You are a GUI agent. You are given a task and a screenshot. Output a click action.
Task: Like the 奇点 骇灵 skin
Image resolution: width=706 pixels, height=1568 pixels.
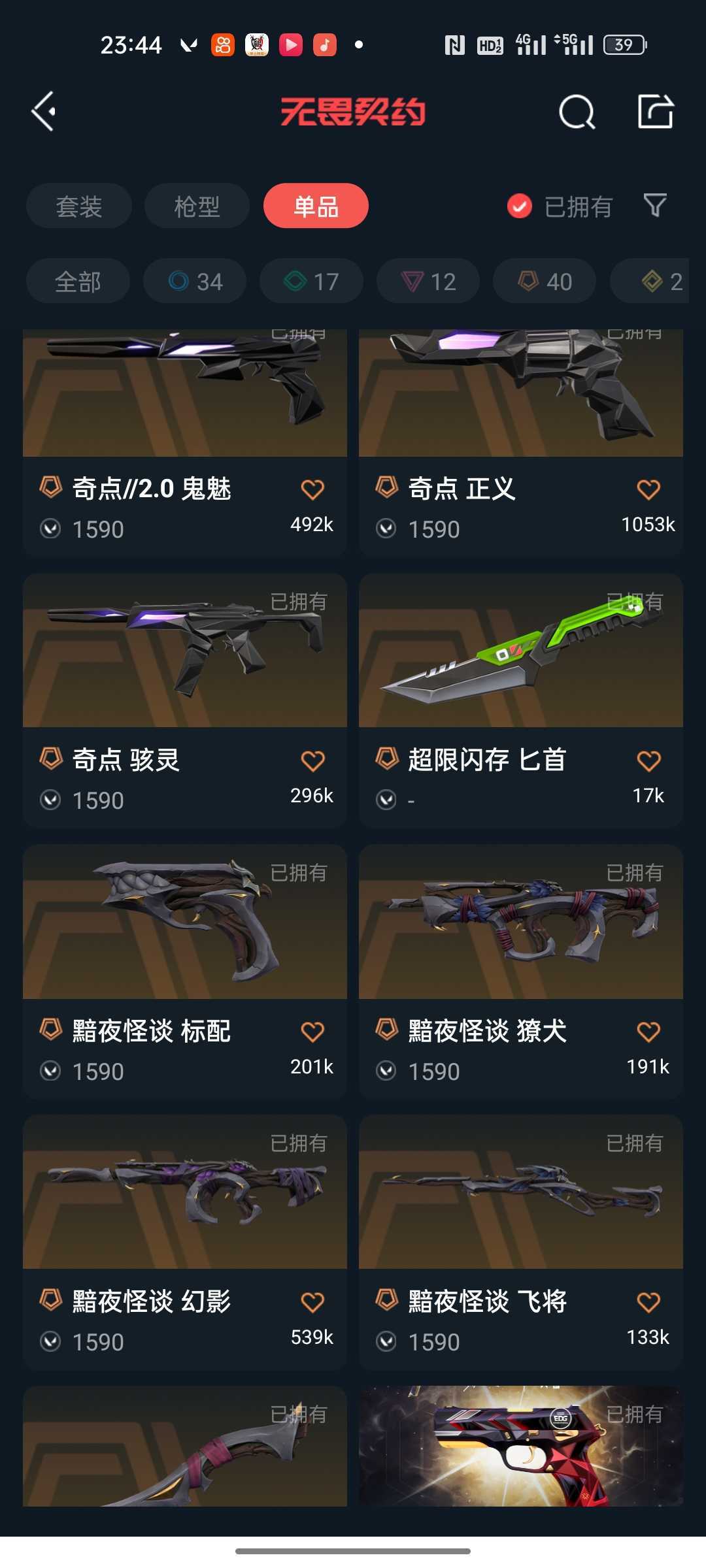[x=312, y=760]
